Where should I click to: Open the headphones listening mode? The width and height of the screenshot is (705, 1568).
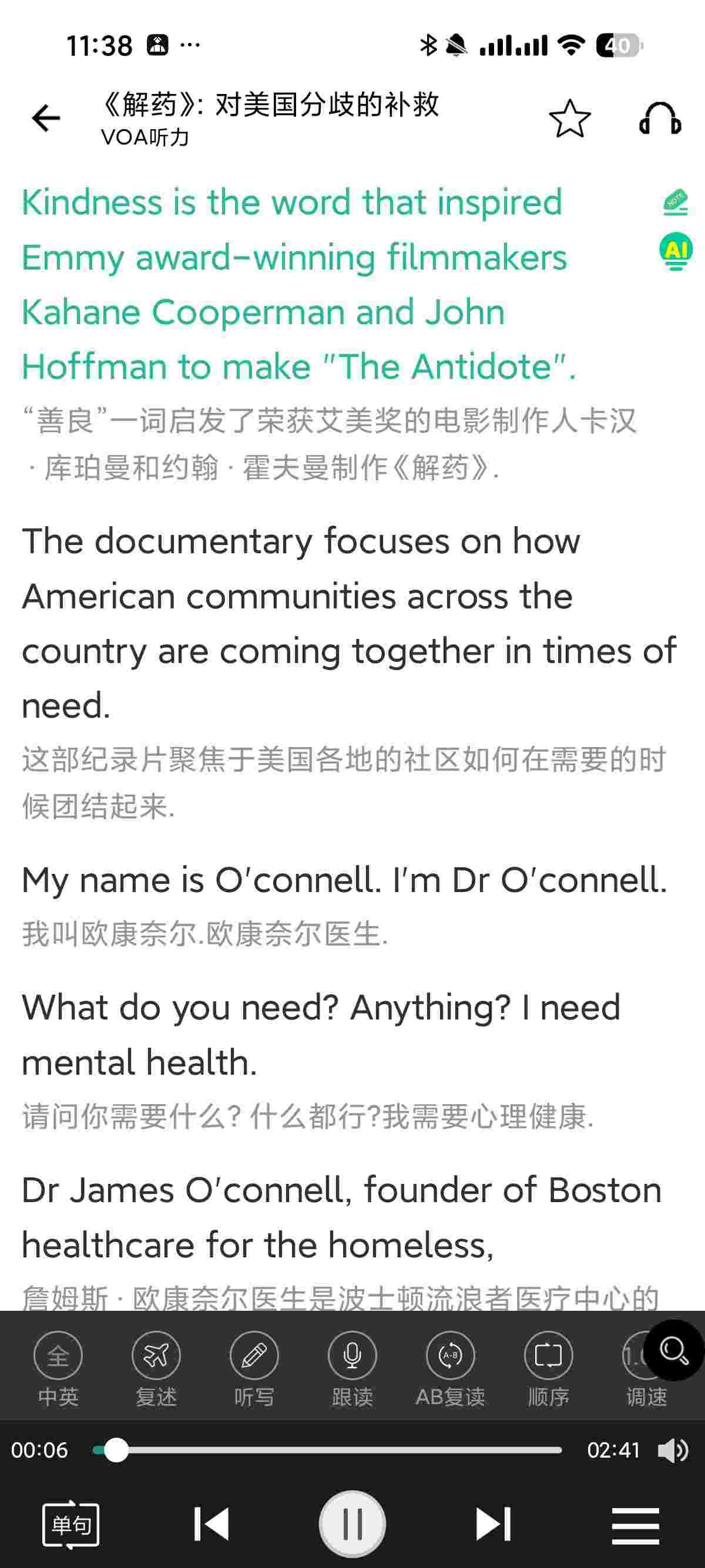tap(660, 118)
